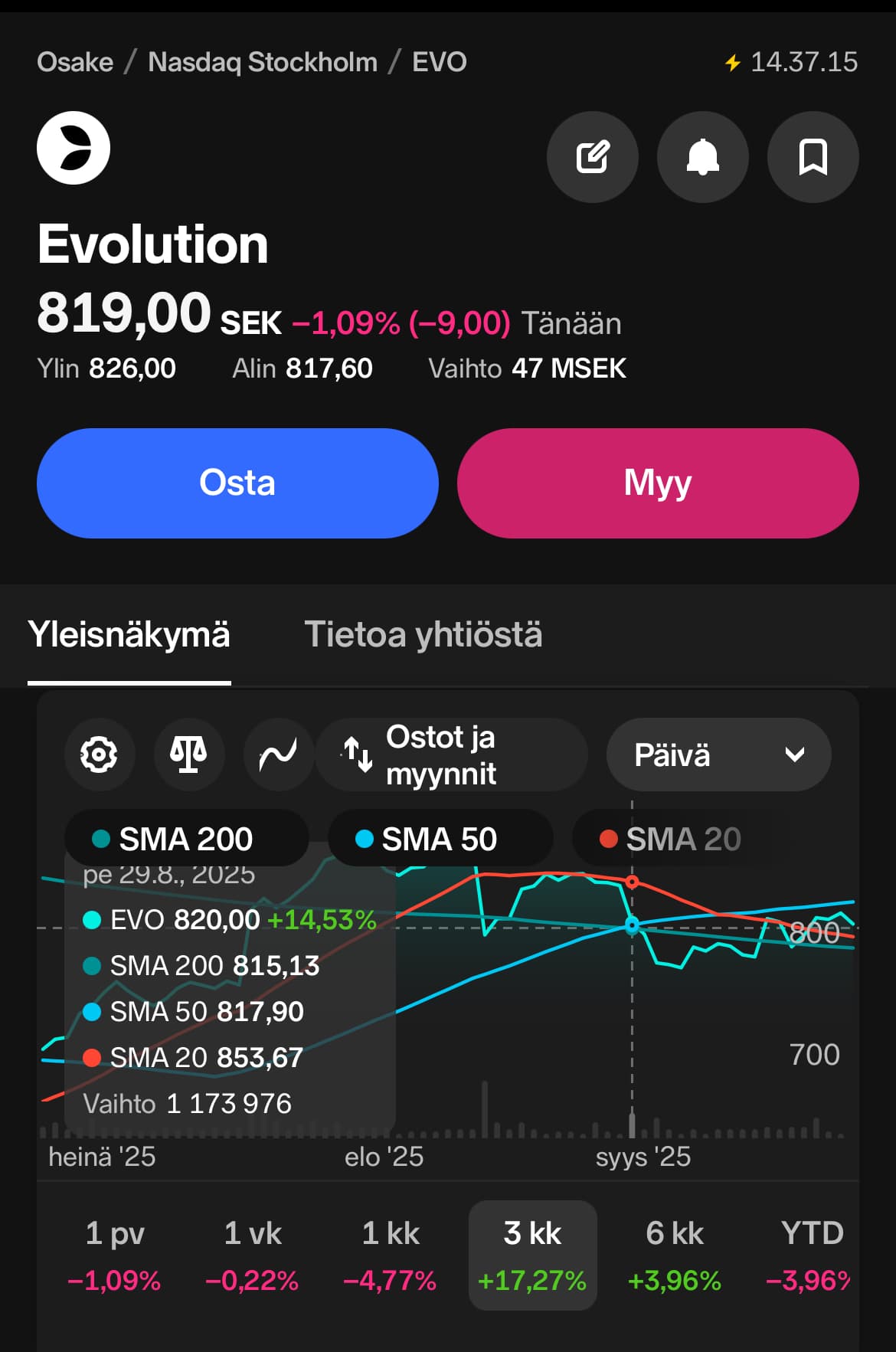
Task: Open the compare scales icon
Action: [188, 755]
